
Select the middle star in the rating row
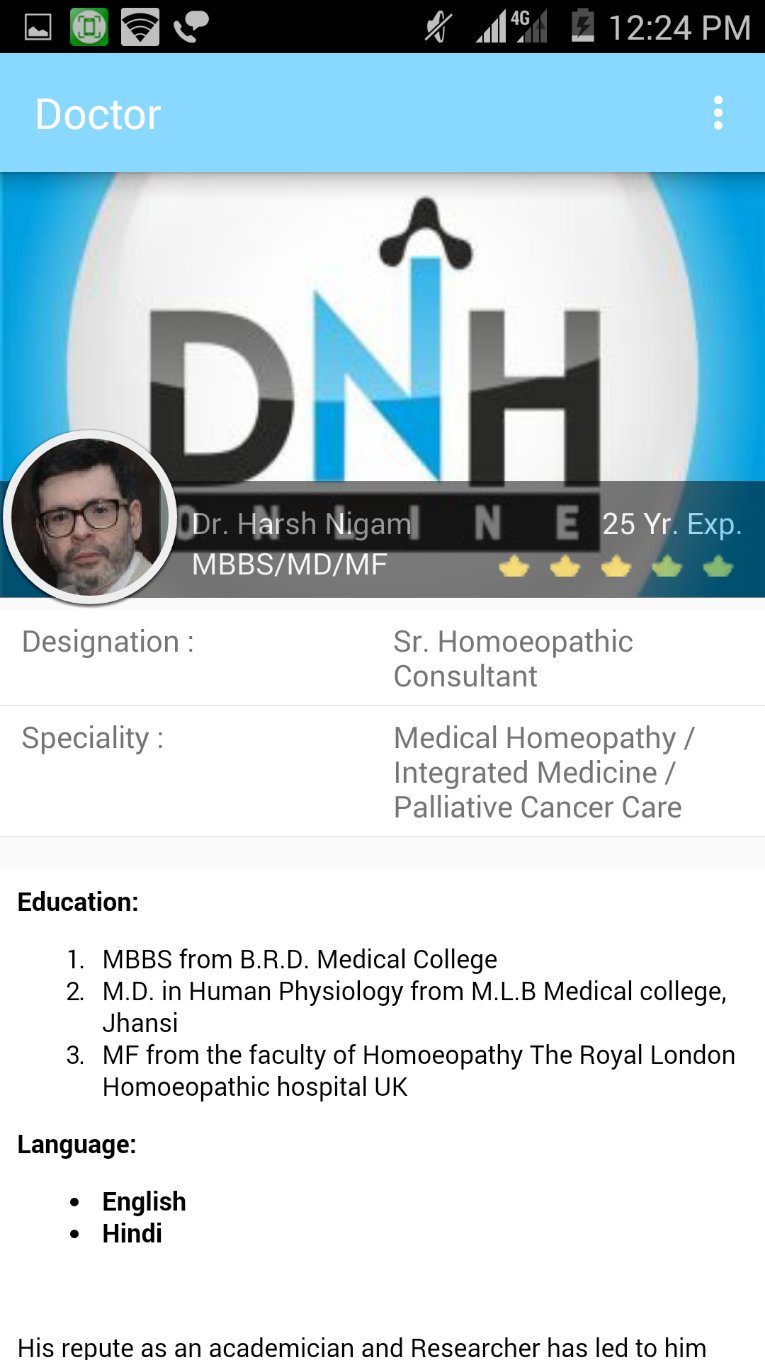point(615,566)
